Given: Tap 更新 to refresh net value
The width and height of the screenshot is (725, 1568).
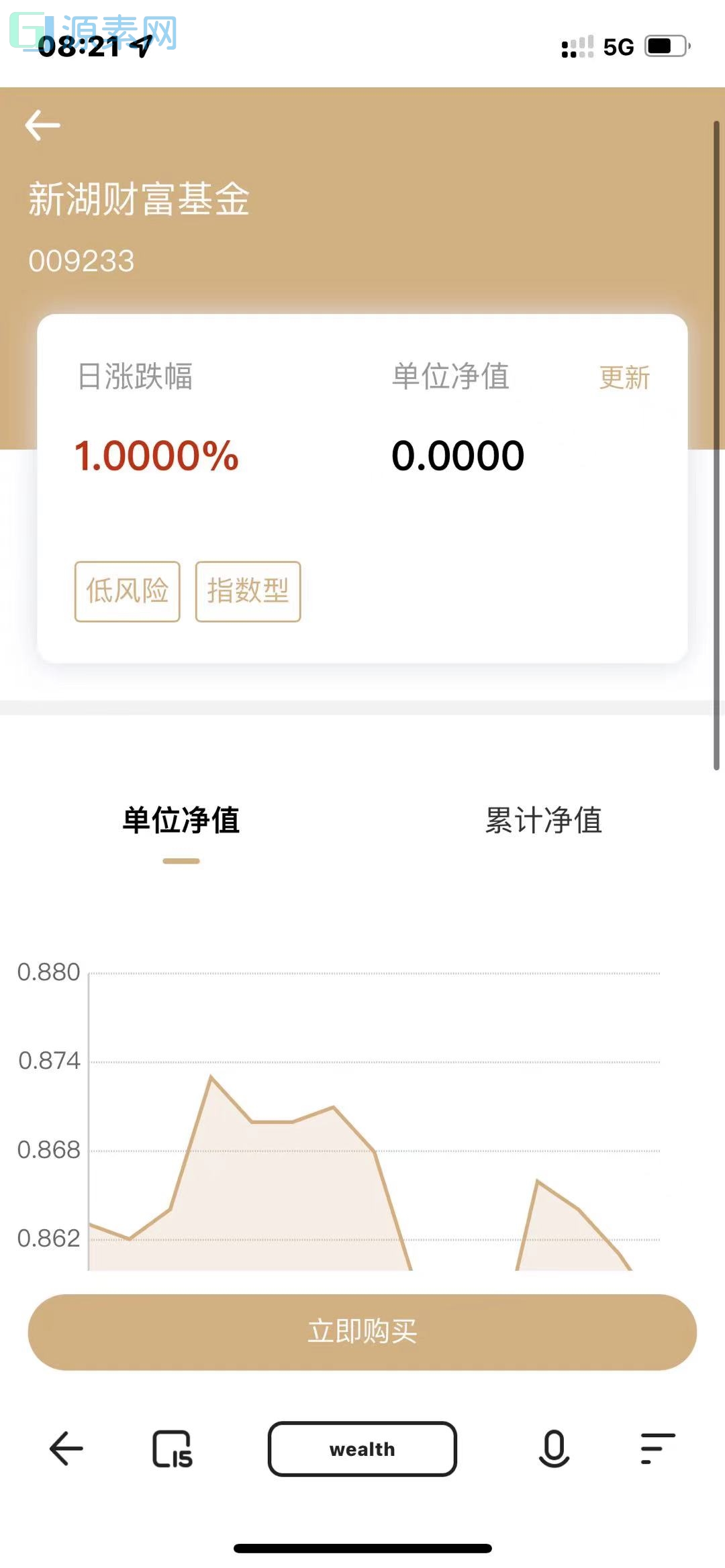Looking at the screenshot, I should tap(624, 378).
